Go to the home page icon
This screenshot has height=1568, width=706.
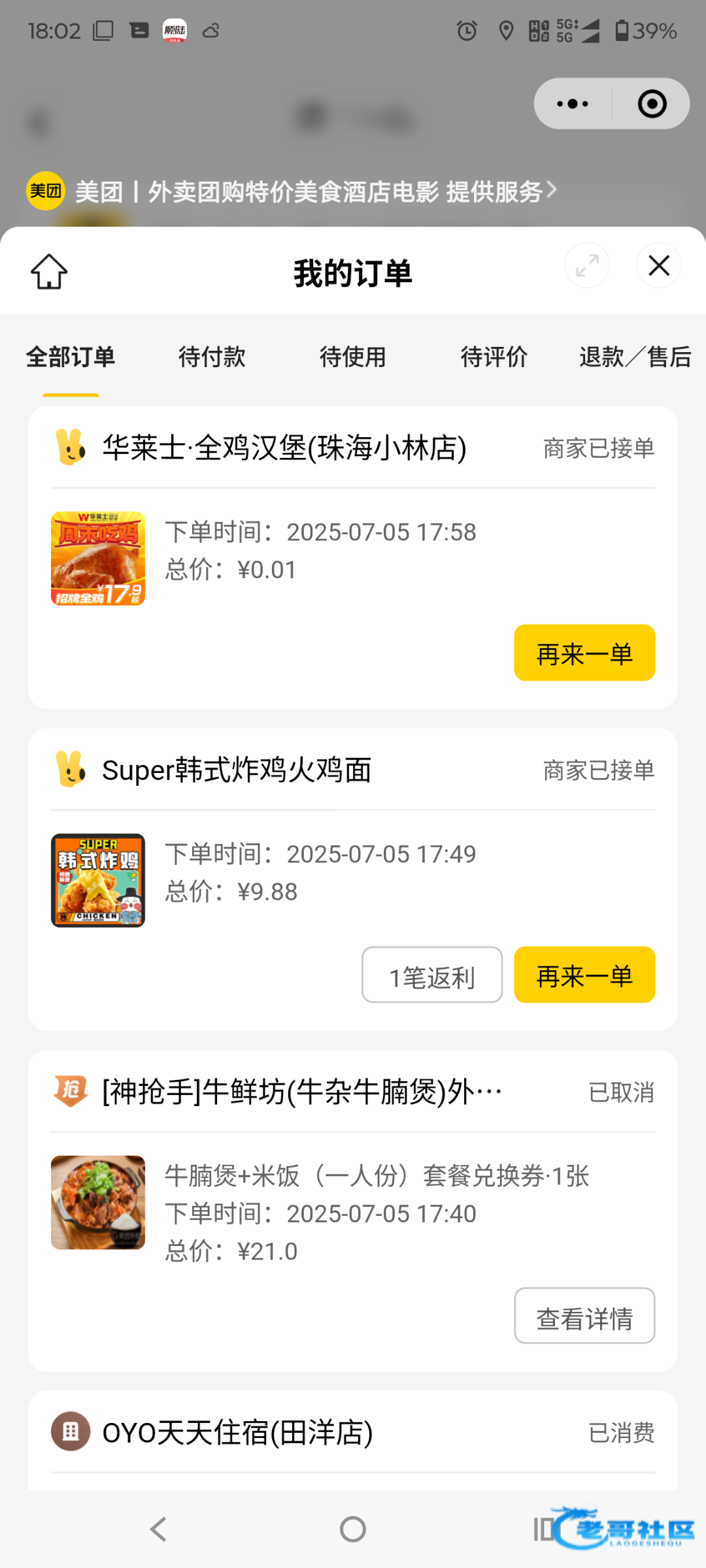coord(49,271)
